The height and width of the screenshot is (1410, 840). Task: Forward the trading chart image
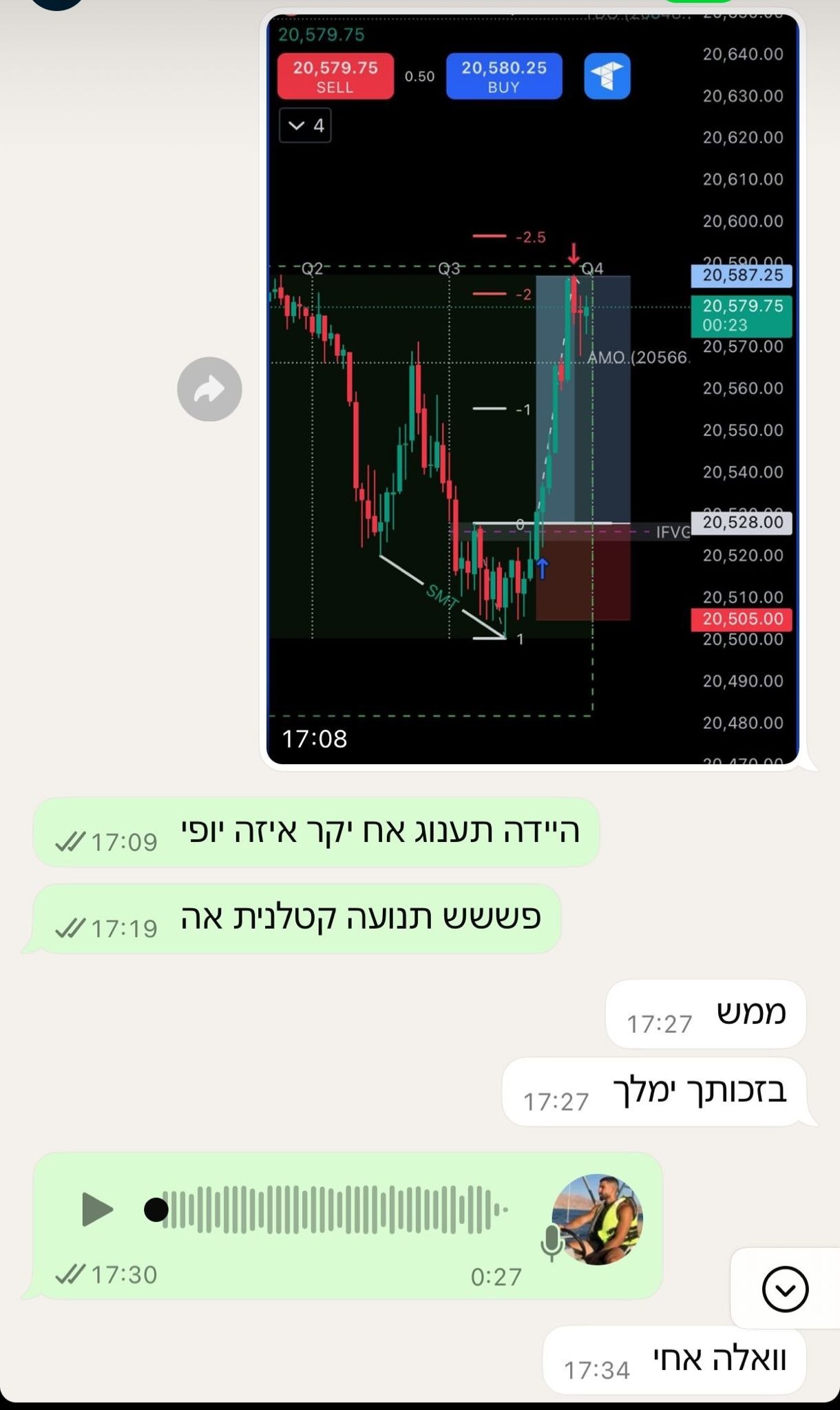(209, 389)
